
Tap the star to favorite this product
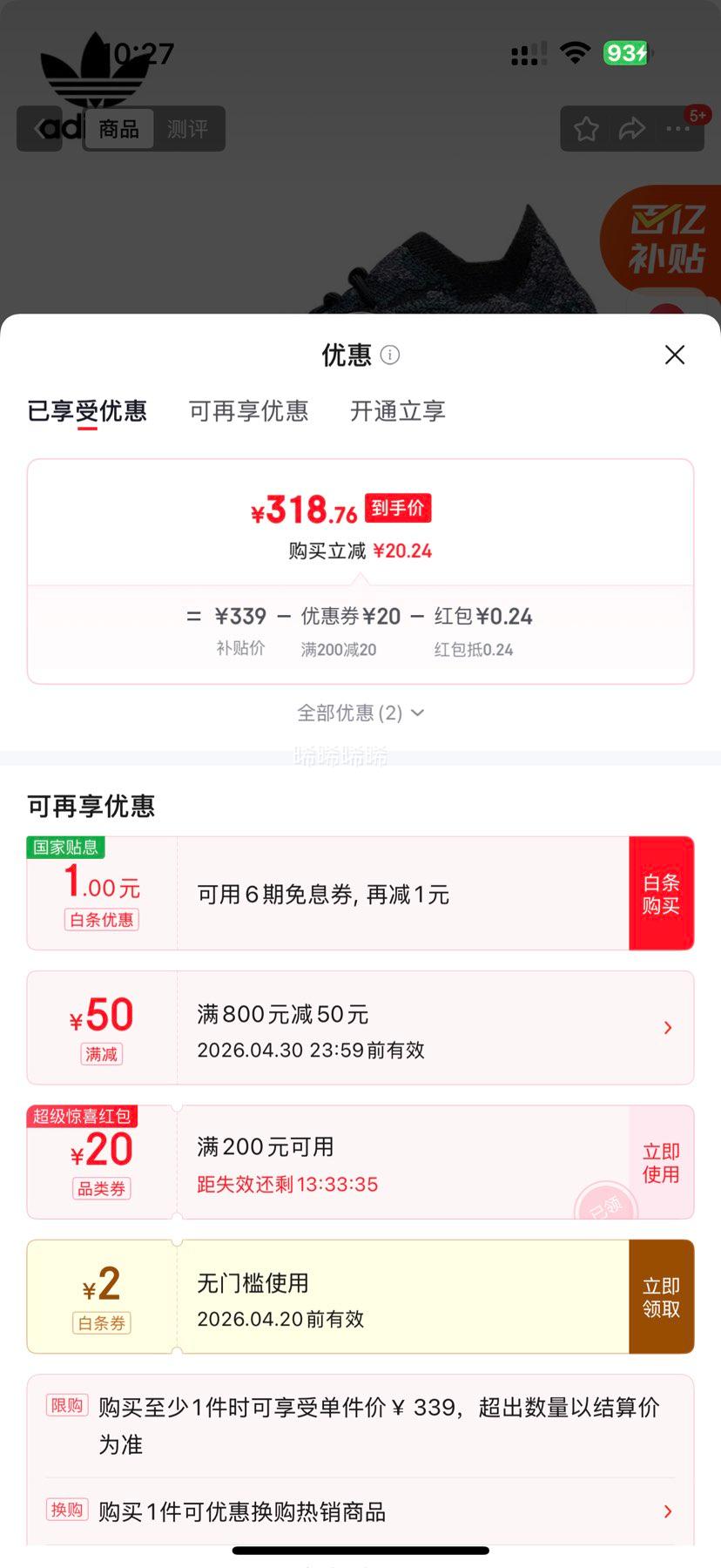pyautogui.click(x=585, y=128)
